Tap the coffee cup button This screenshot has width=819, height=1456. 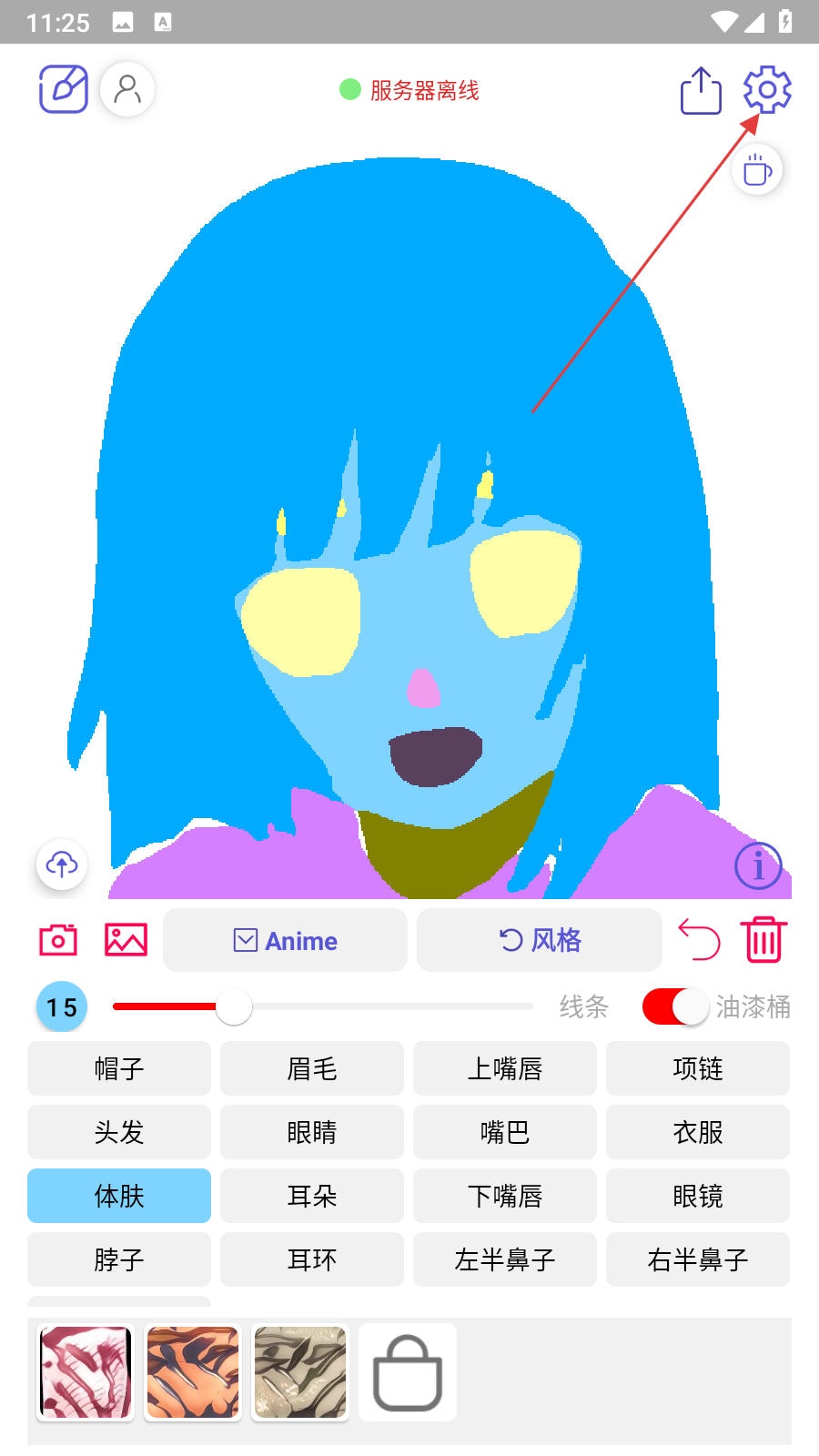pos(757,170)
